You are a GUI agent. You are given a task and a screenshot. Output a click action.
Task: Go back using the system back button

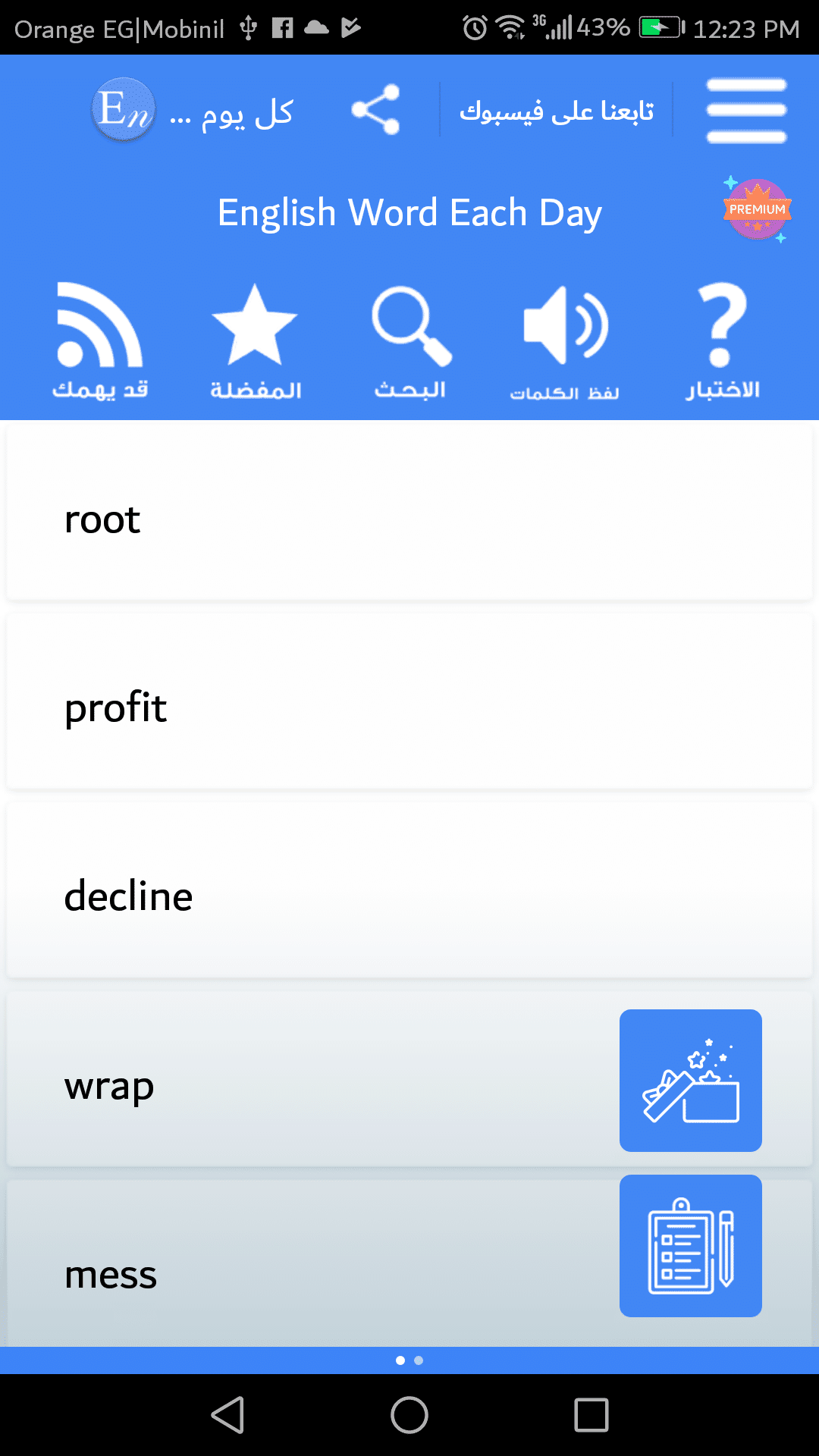(227, 1415)
